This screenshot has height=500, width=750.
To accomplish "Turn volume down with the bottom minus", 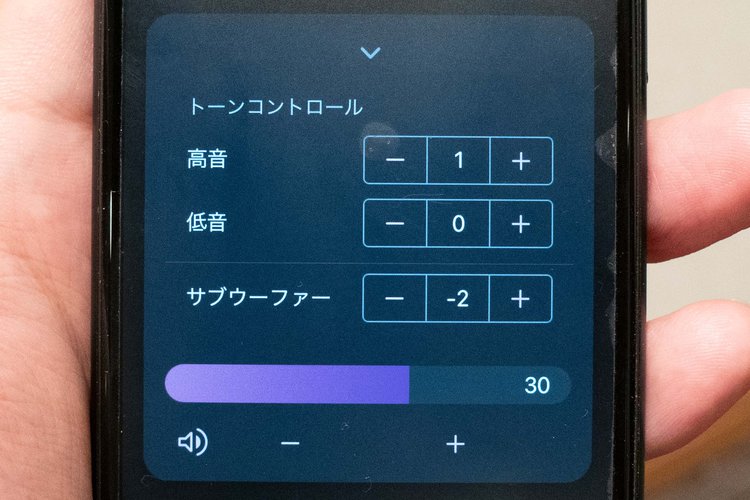I will pos(290,443).
